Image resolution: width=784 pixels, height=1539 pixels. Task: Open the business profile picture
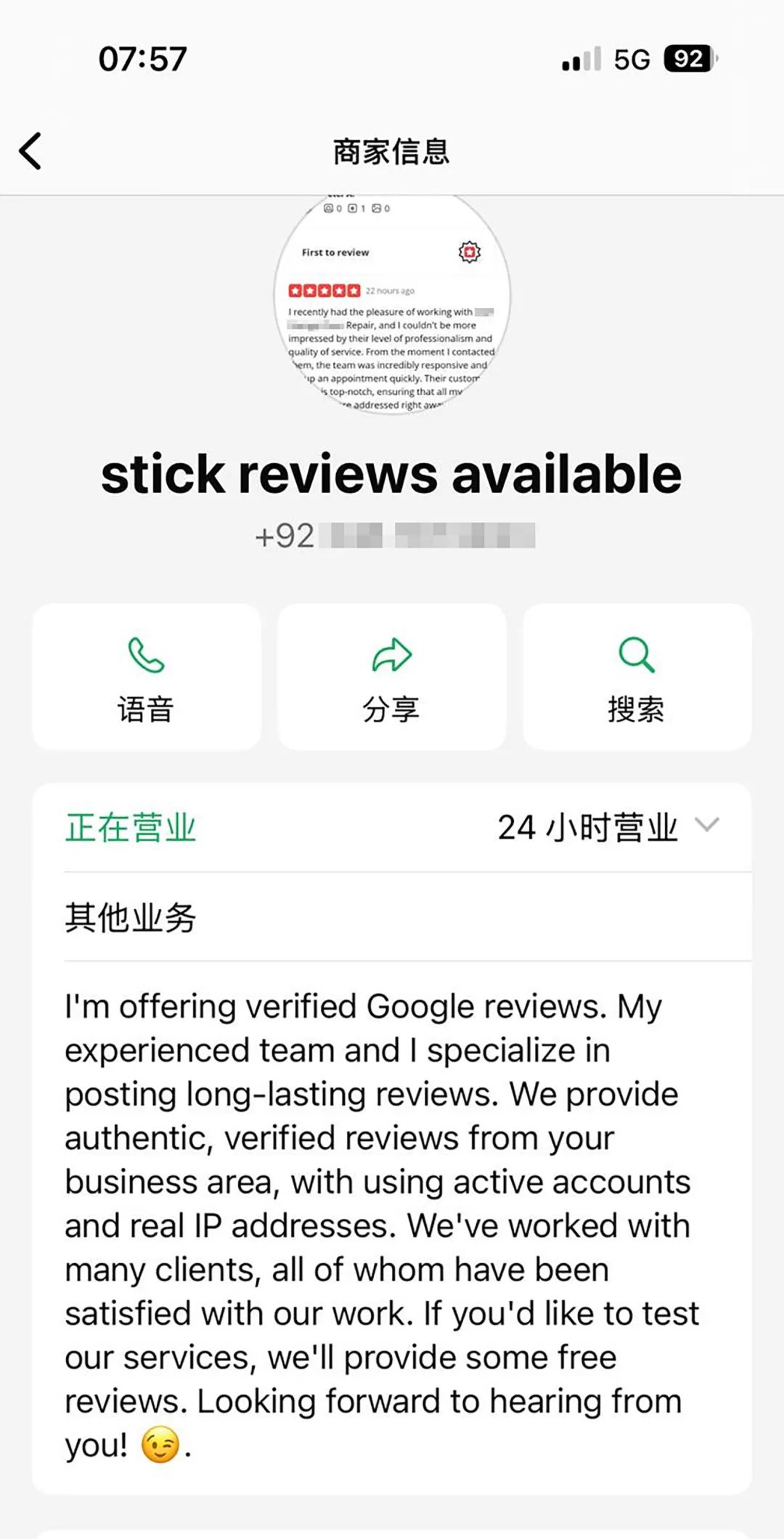click(x=392, y=303)
